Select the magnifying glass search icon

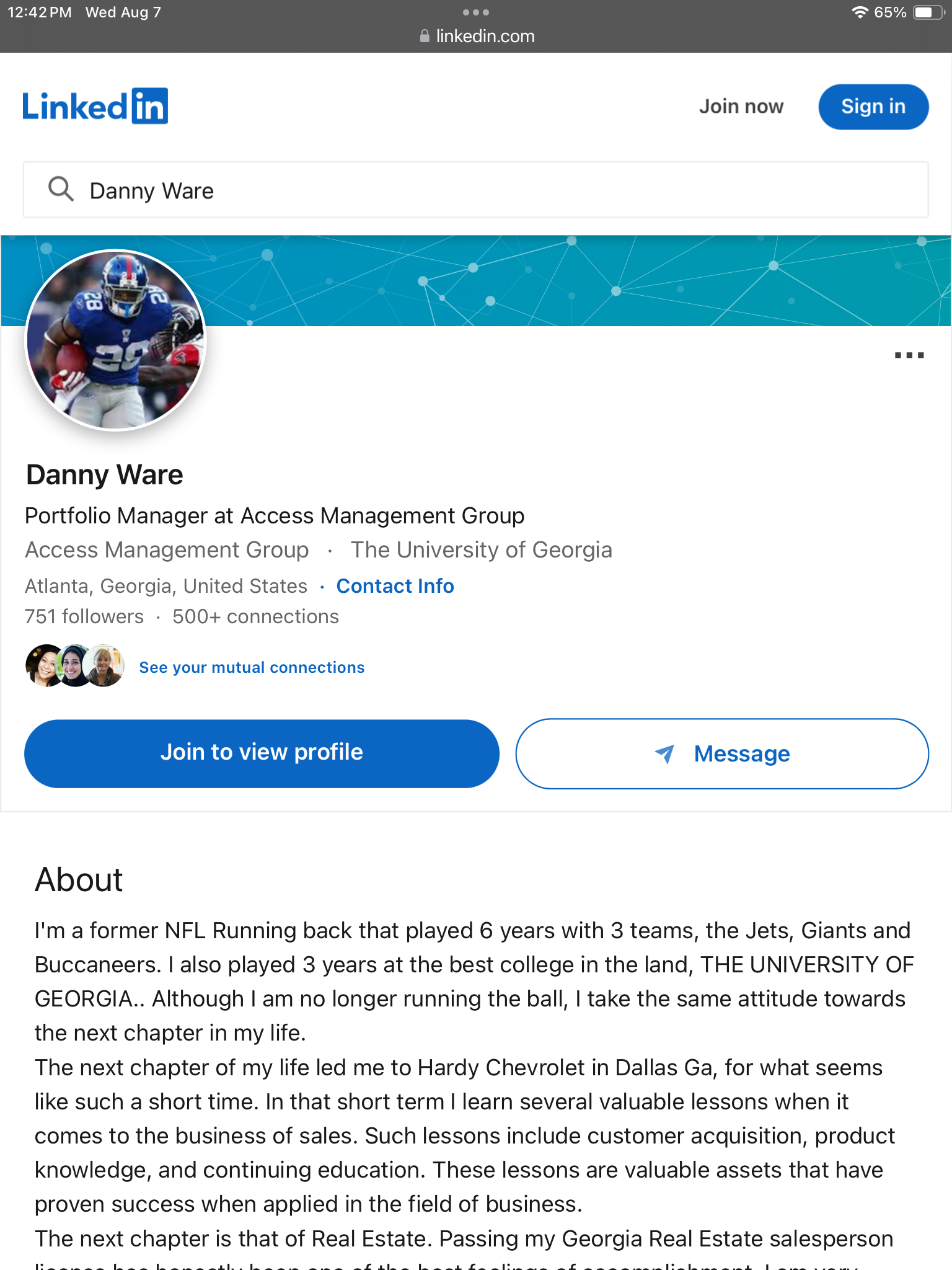(x=61, y=189)
